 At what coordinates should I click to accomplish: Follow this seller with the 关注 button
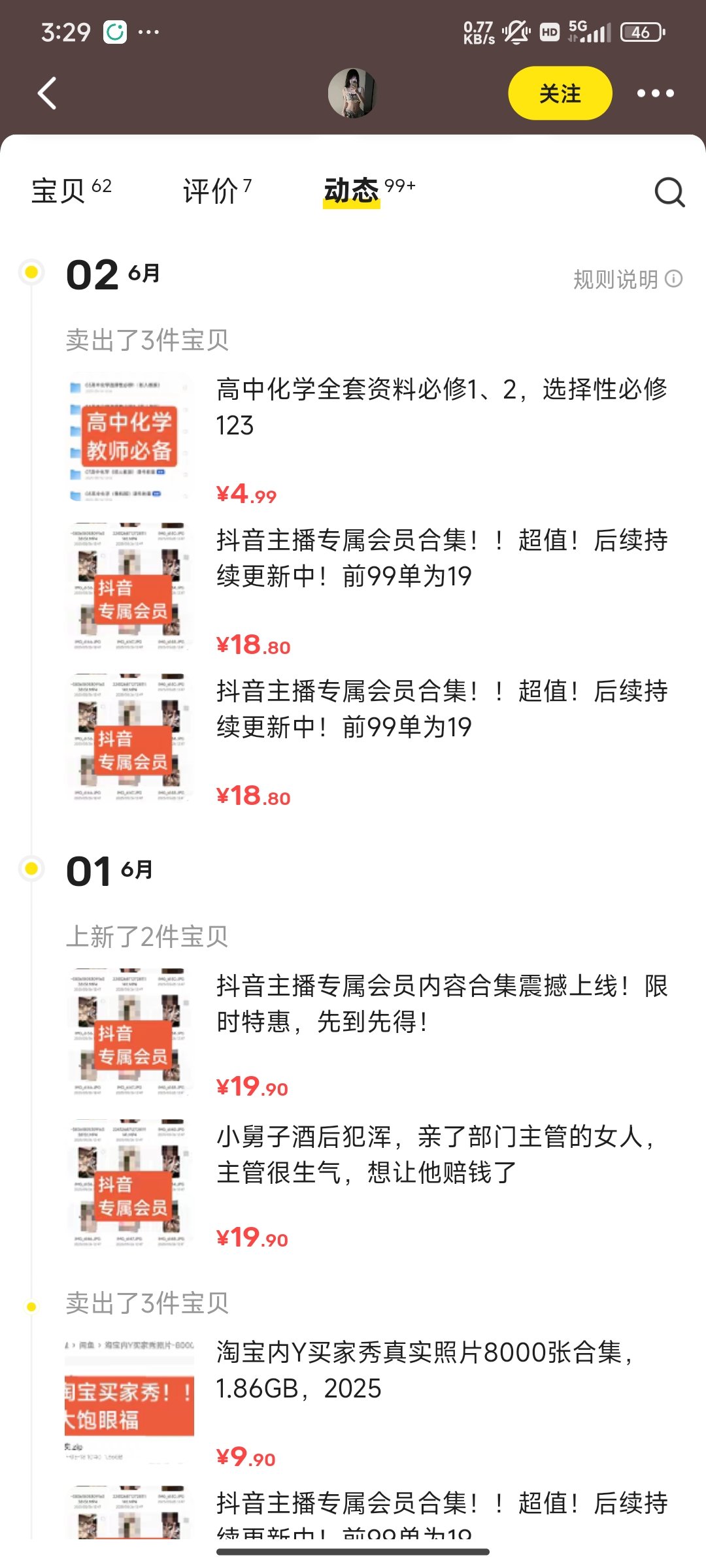pos(560,93)
